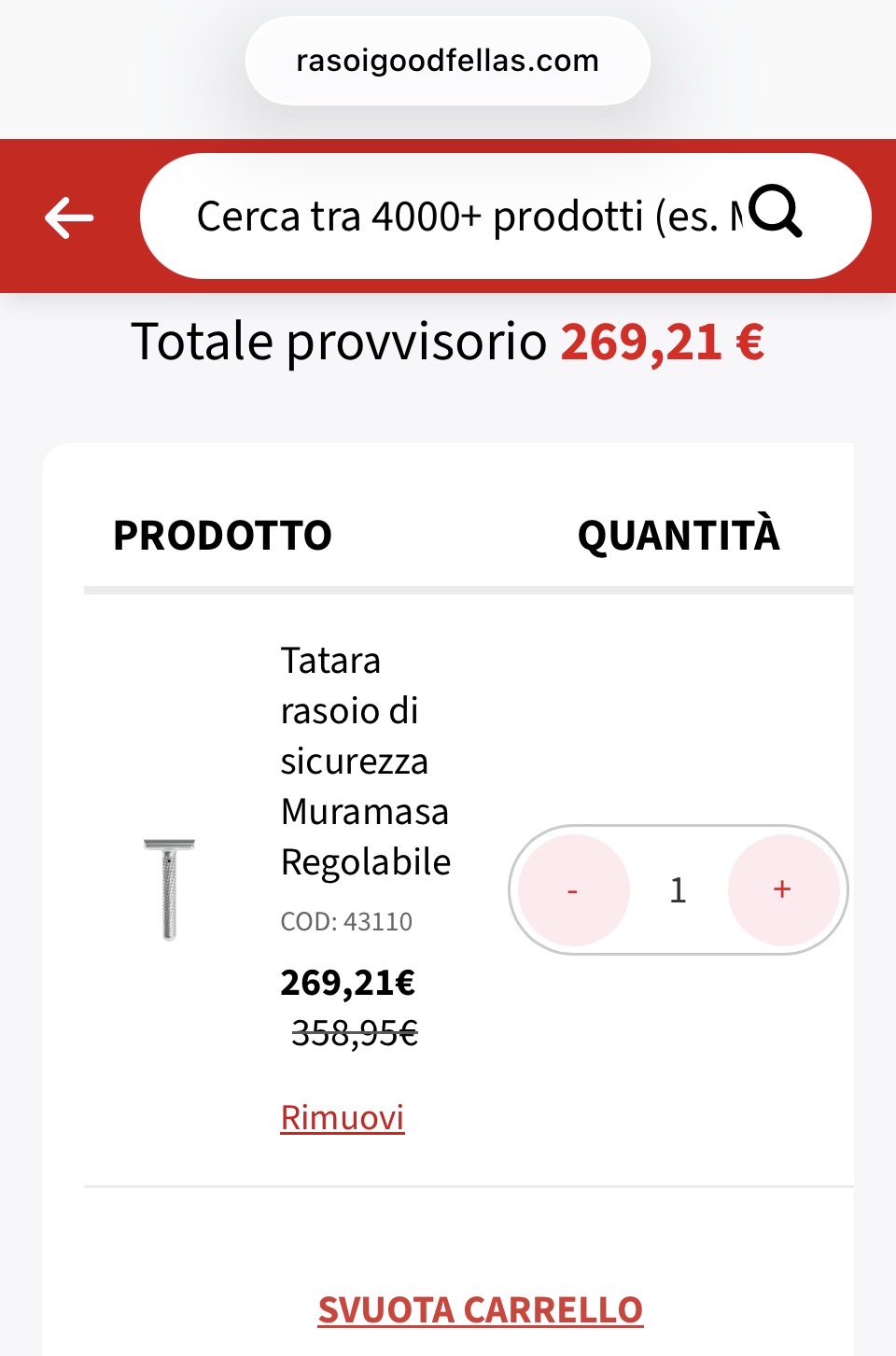This screenshot has height=1356, width=896.
Task: Increase the Tatara razor quantity
Action: tap(783, 890)
